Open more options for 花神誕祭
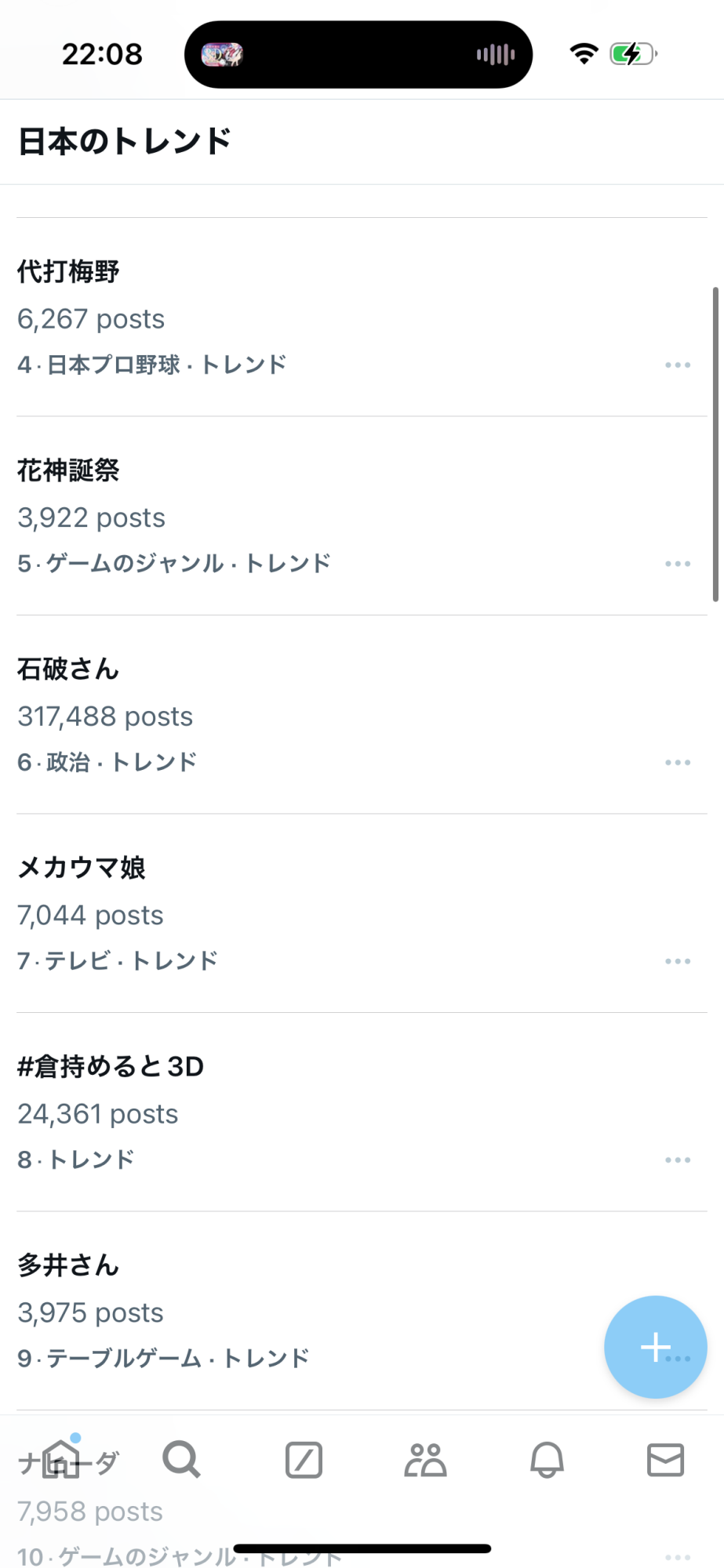This screenshot has width=724, height=1568. 678,564
